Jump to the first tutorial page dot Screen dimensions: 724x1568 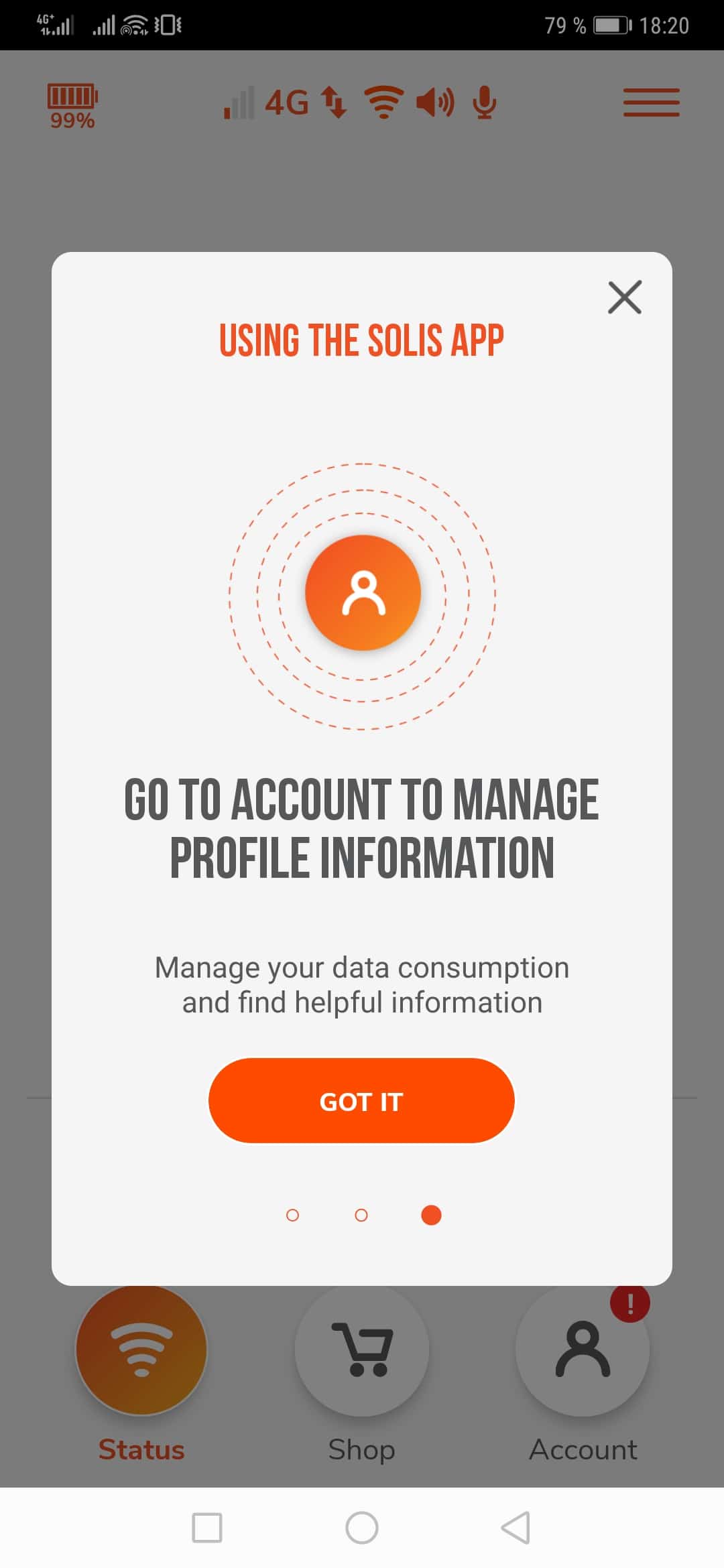(x=292, y=1215)
